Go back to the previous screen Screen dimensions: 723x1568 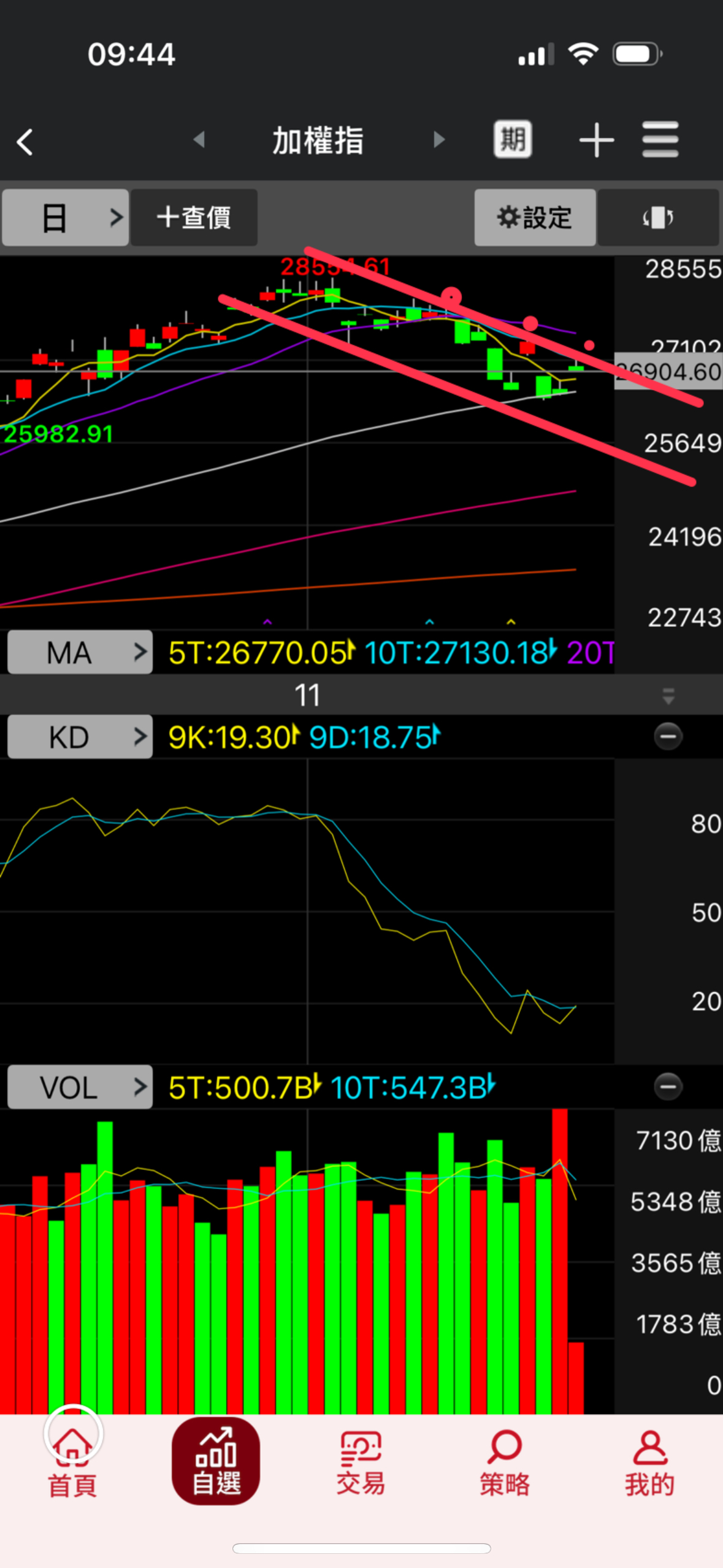click(x=25, y=142)
